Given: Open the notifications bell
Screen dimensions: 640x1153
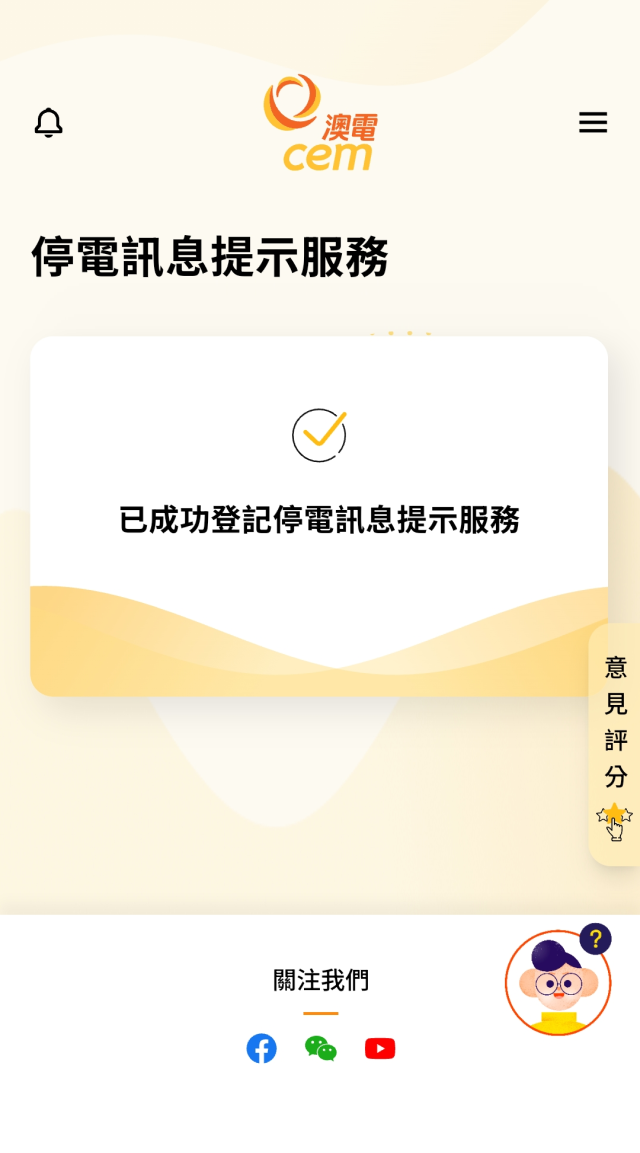Looking at the screenshot, I should 48,122.
